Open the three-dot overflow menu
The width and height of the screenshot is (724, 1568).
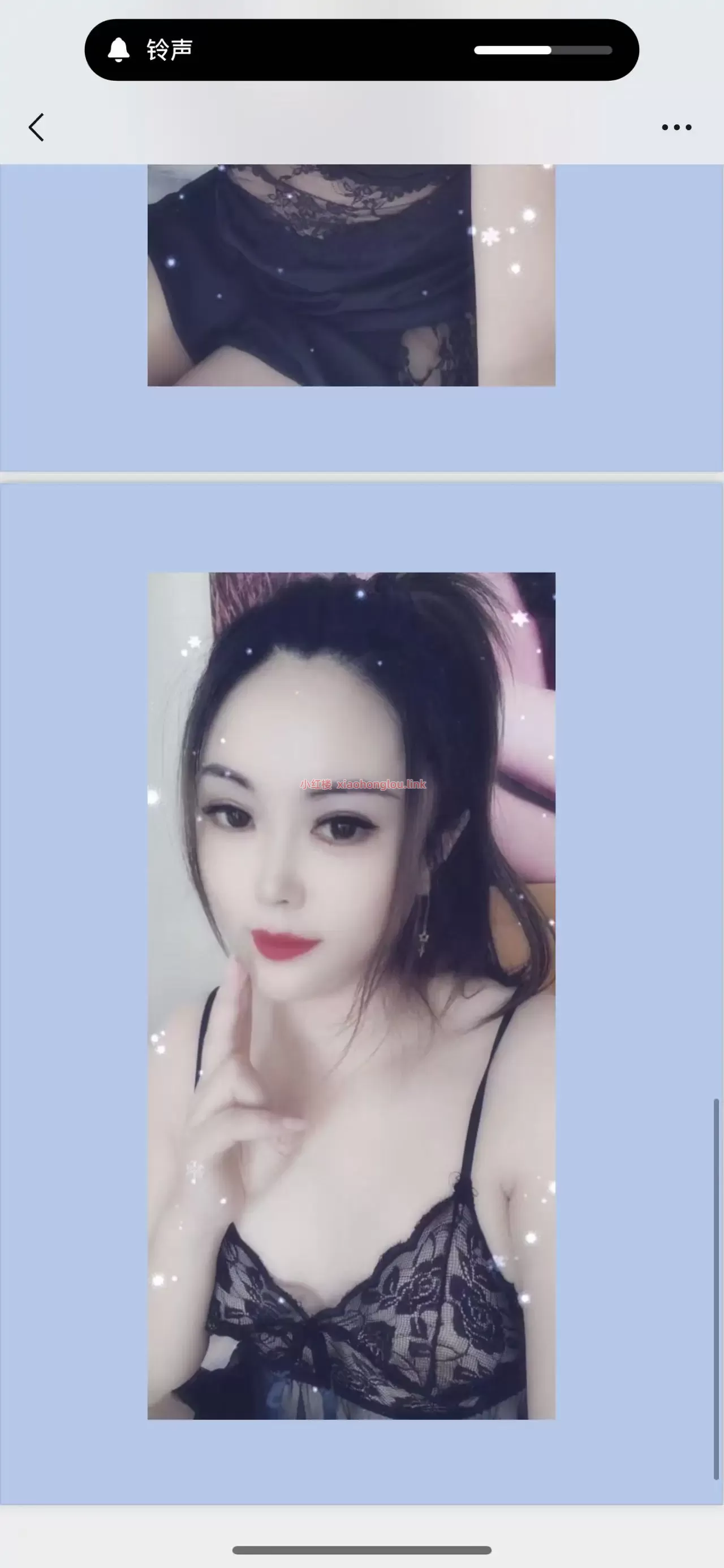[x=676, y=127]
